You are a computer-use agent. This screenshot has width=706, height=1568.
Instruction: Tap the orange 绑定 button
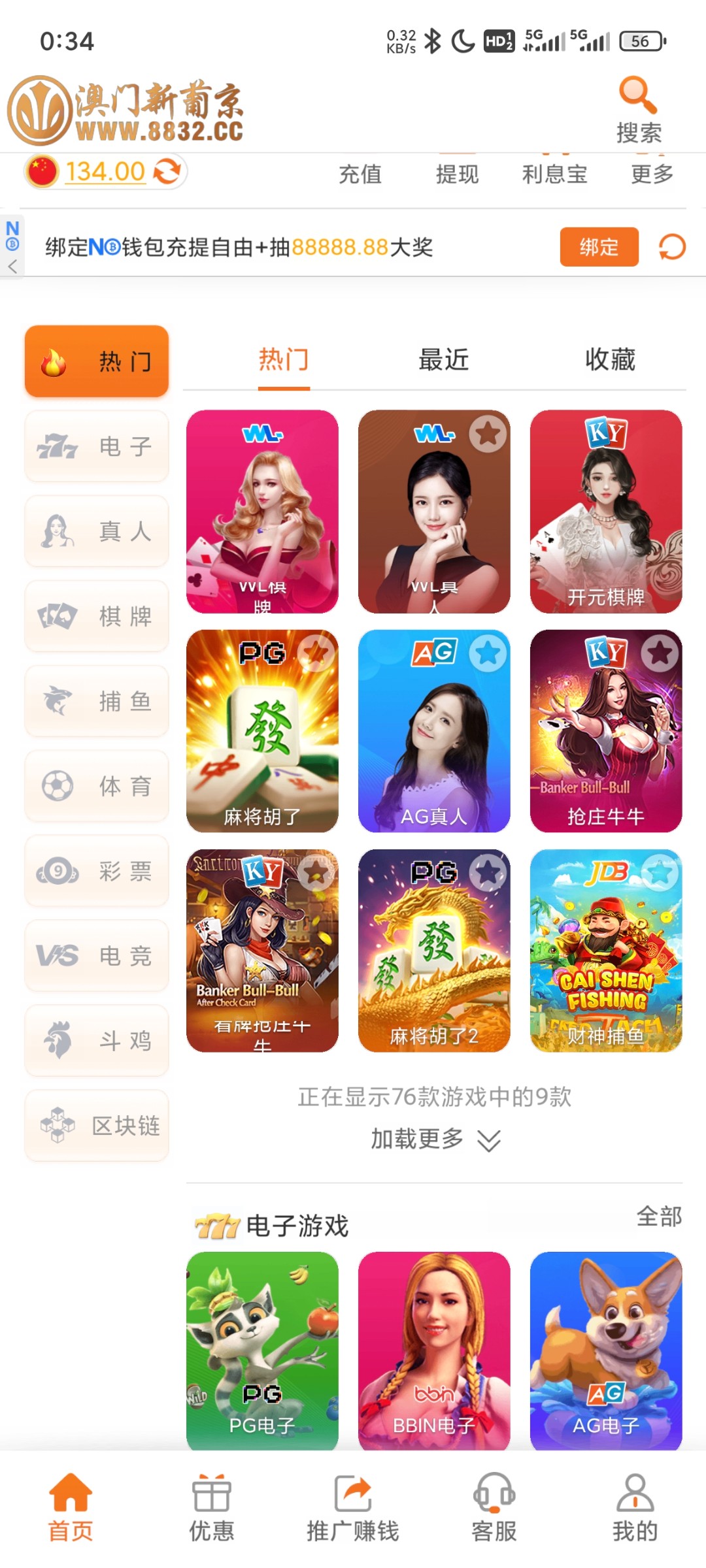[x=599, y=247]
